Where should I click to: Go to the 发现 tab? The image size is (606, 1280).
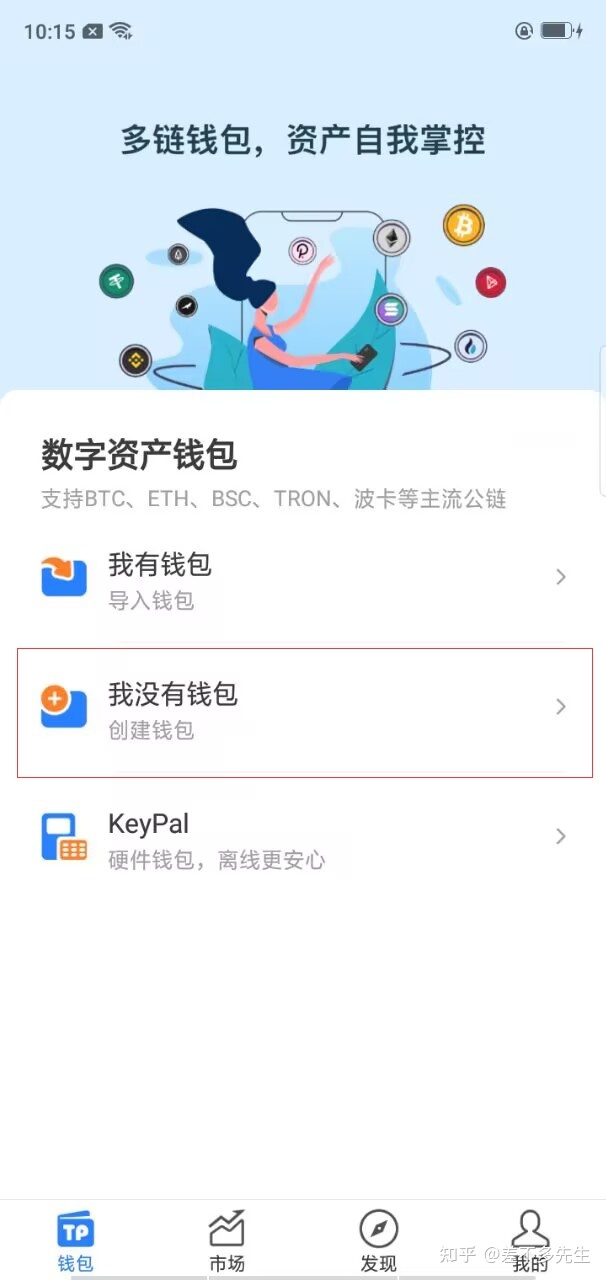tap(379, 1241)
